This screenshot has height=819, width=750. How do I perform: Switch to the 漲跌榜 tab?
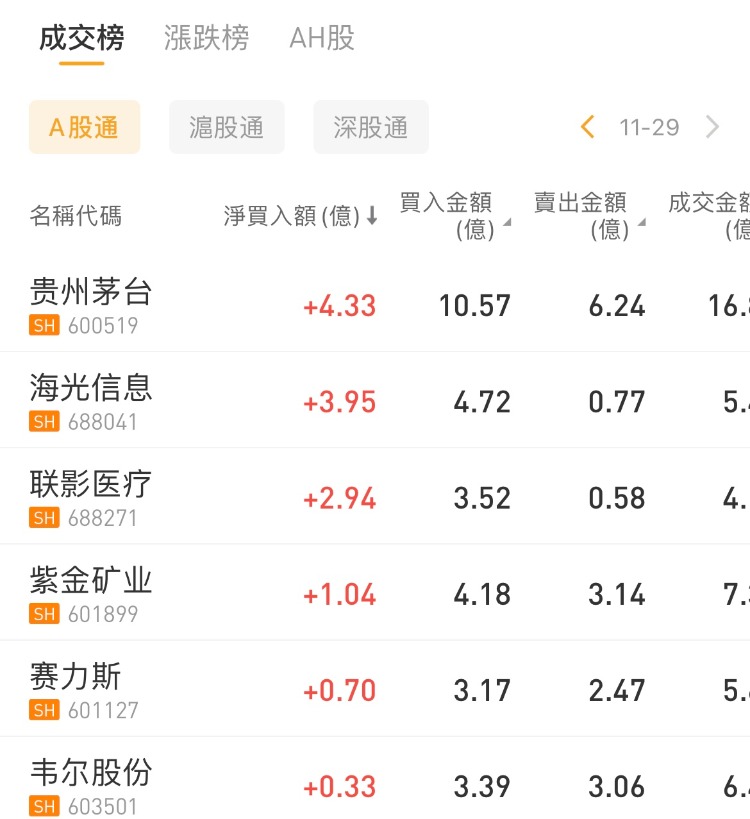(206, 39)
